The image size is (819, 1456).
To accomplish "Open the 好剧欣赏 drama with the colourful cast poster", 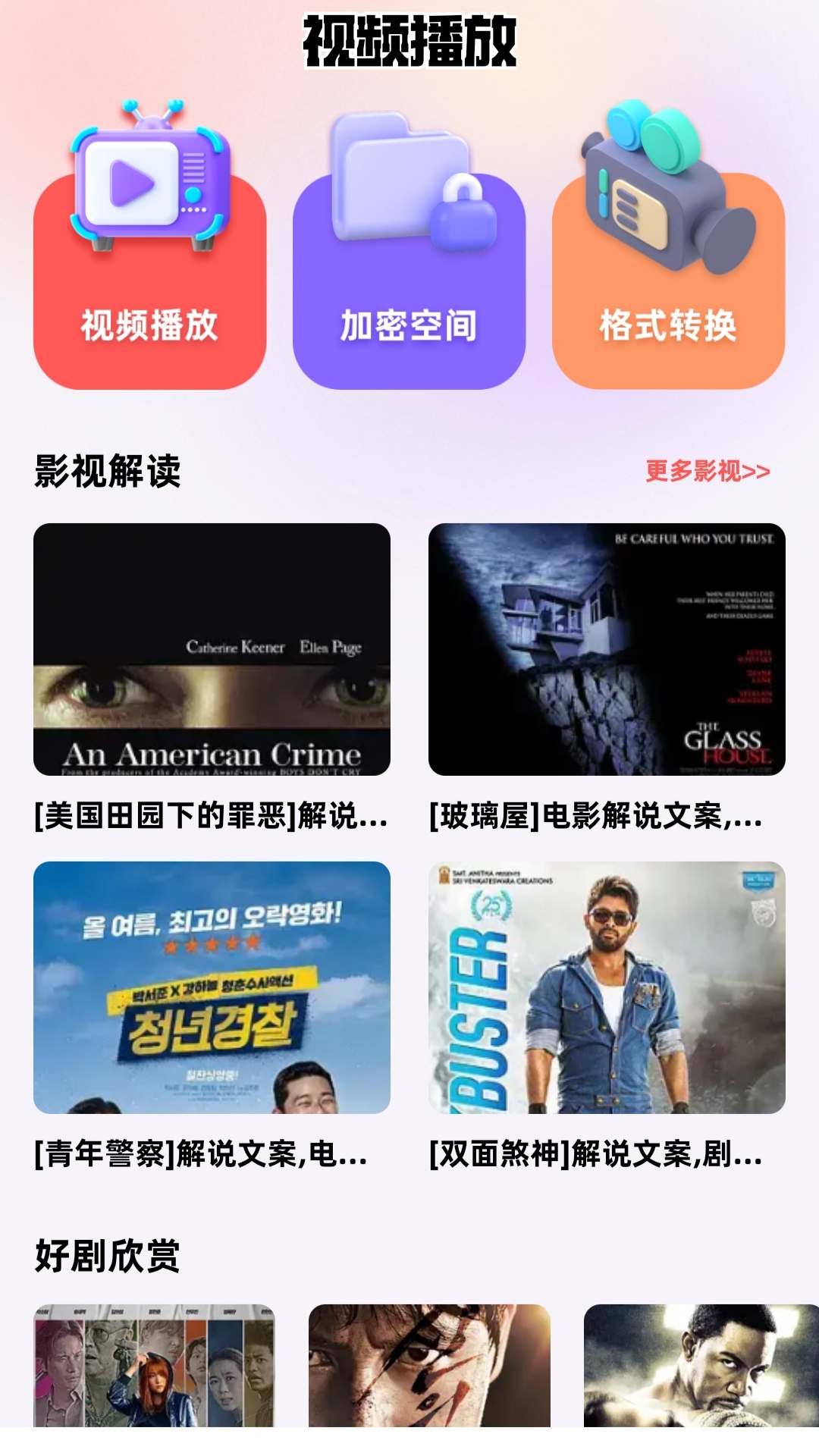I will tap(154, 1365).
